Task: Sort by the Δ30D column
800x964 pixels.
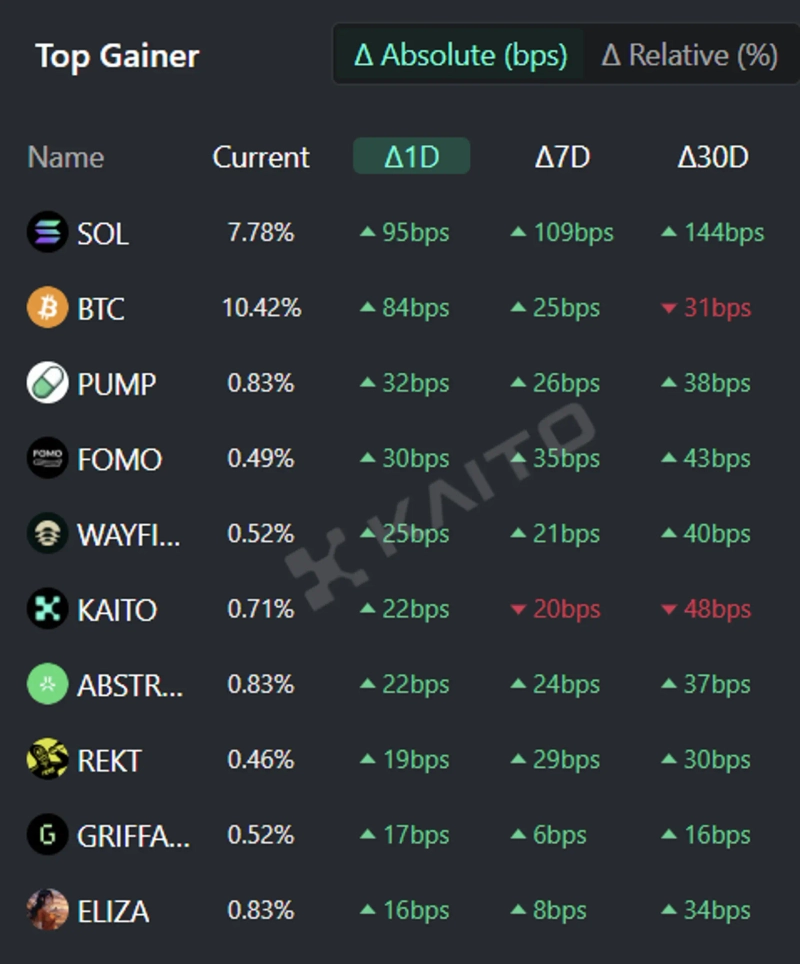Action: point(712,157)
